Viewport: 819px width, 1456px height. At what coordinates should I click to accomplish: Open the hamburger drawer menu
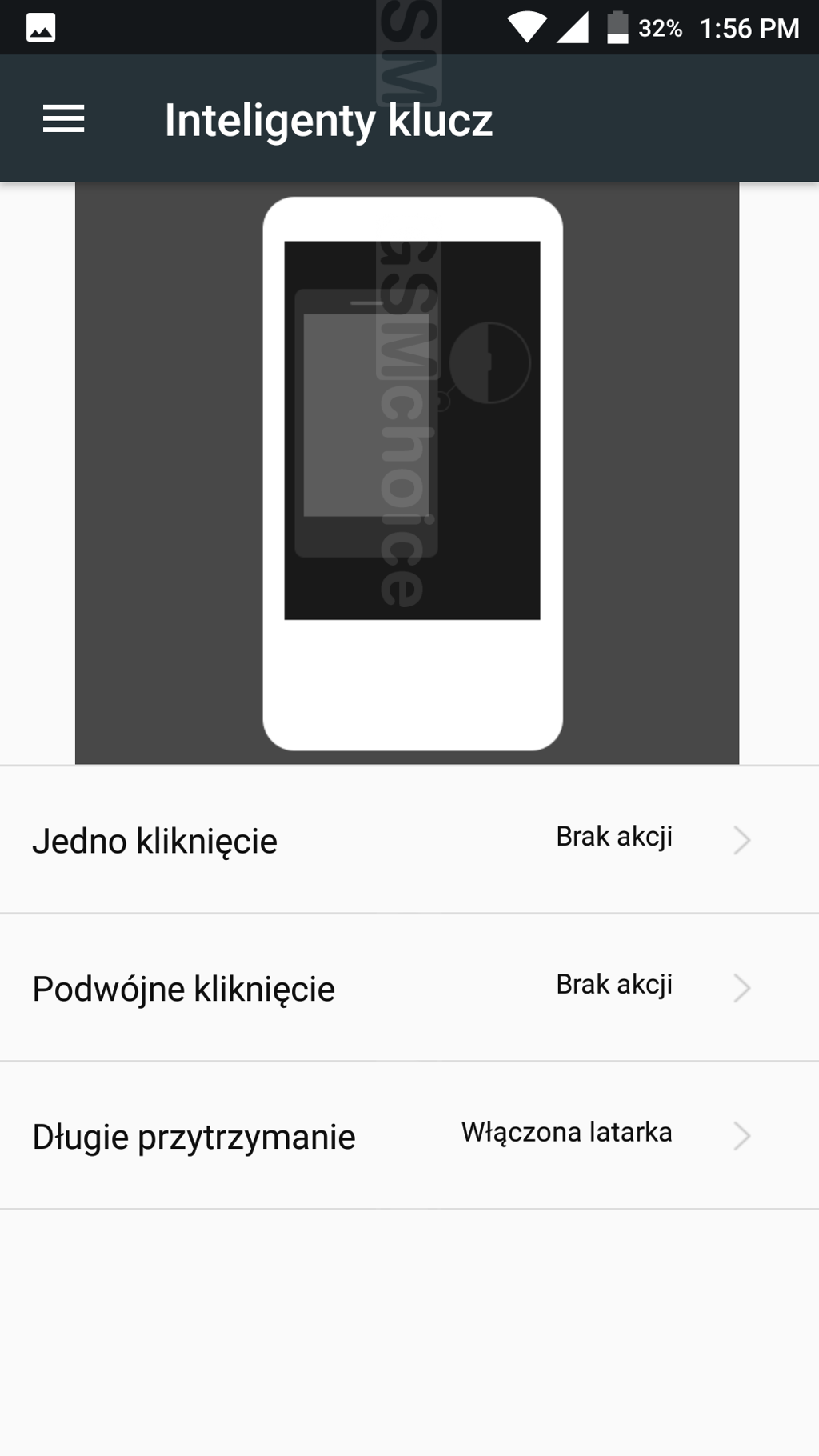click(63, 119)
